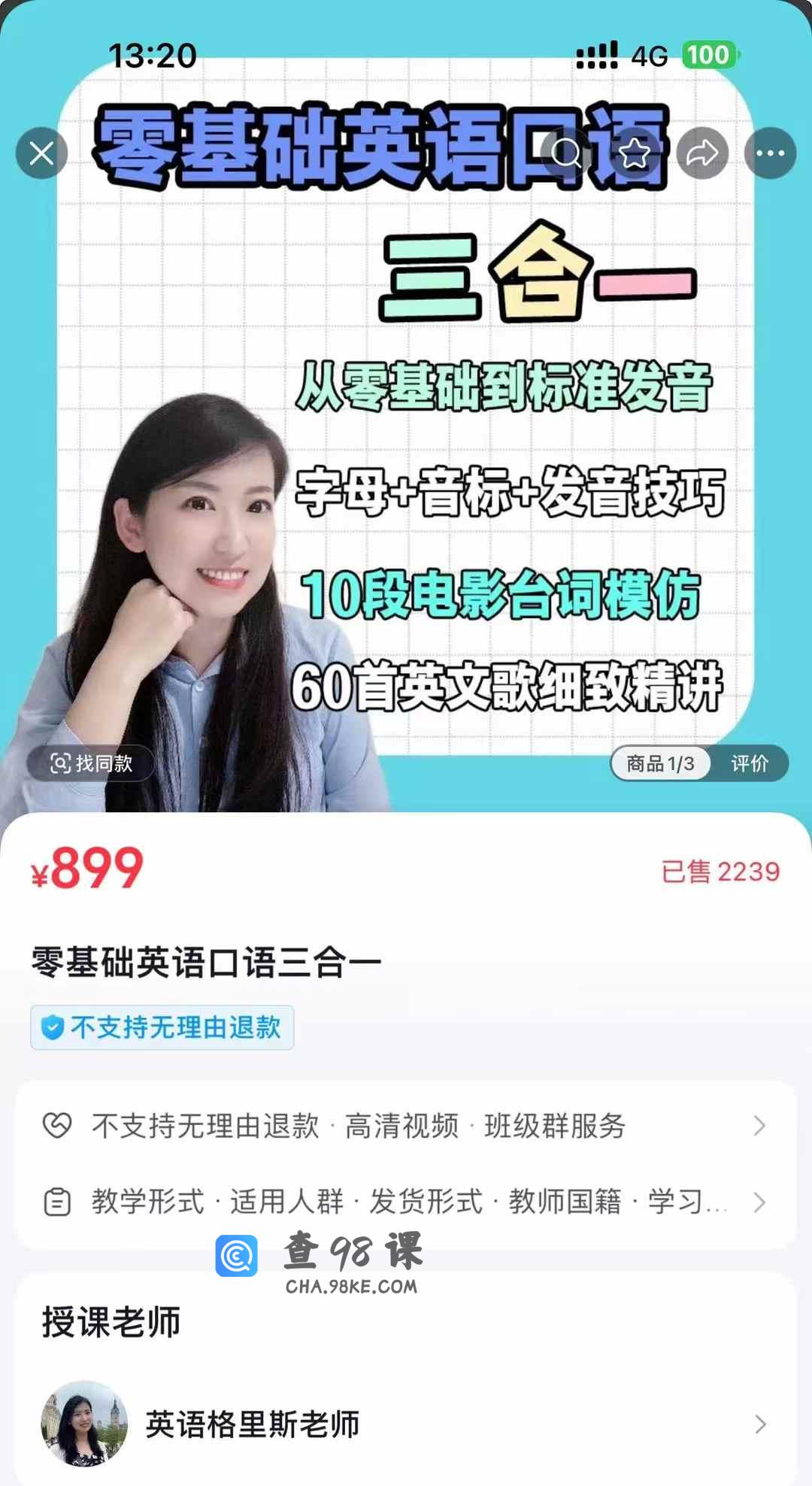This screenshot has height=1486, width=812.
Task: Open service guarantees row with 高清视频
Action: pyautogui.click(x=406, y=1126)
